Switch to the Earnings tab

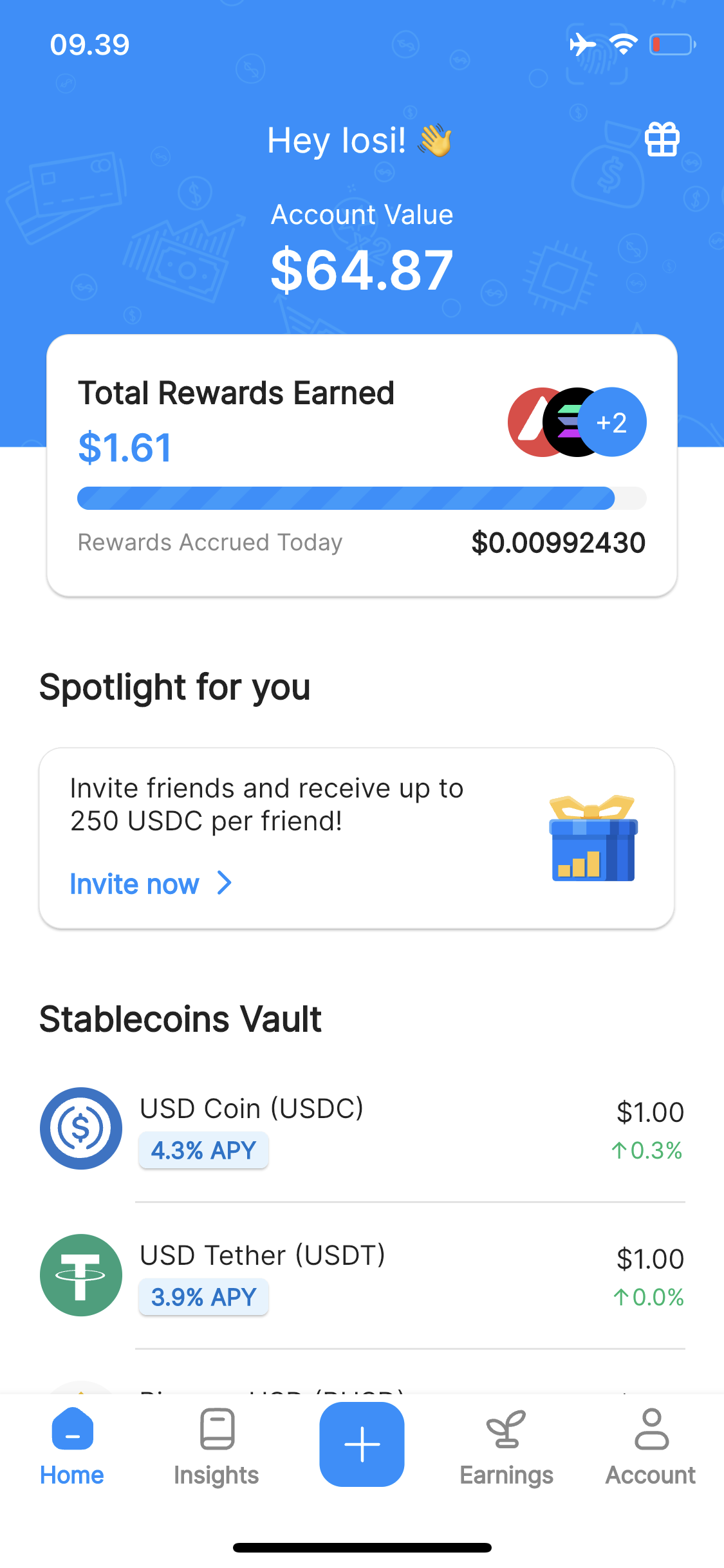506,1446
